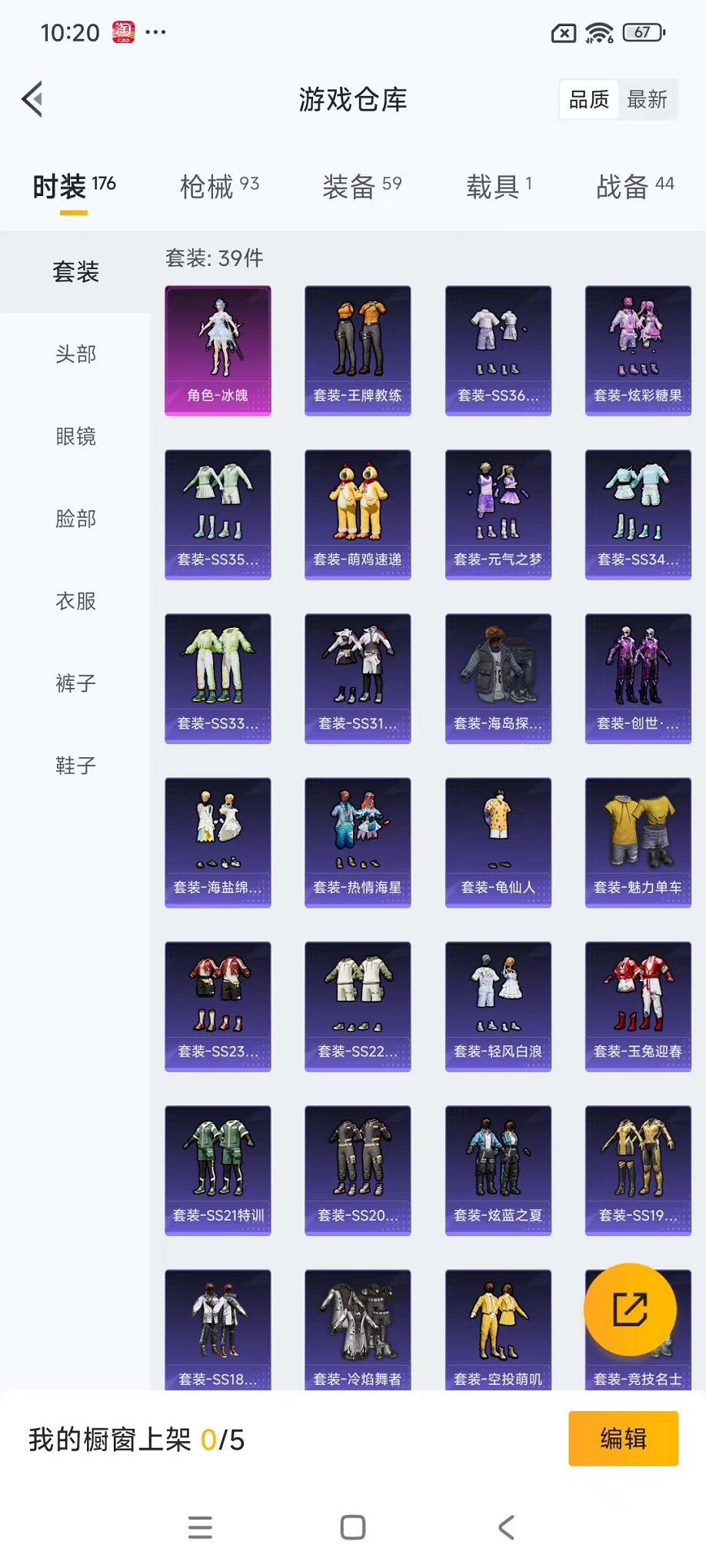This screenshot has height=1568, width=706.
Task: Click the back arrow to exit 游戏仓库
Action: point(32,99)
